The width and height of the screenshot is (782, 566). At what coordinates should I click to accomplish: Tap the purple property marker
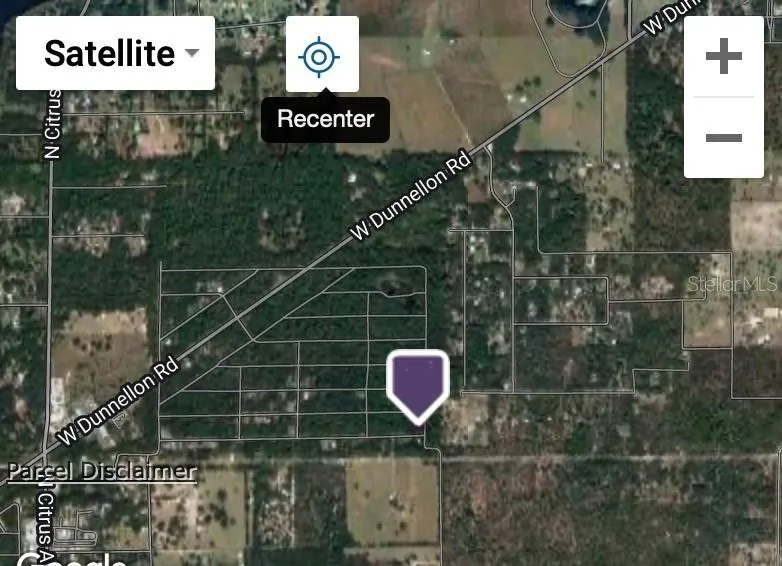click(418, 384)
